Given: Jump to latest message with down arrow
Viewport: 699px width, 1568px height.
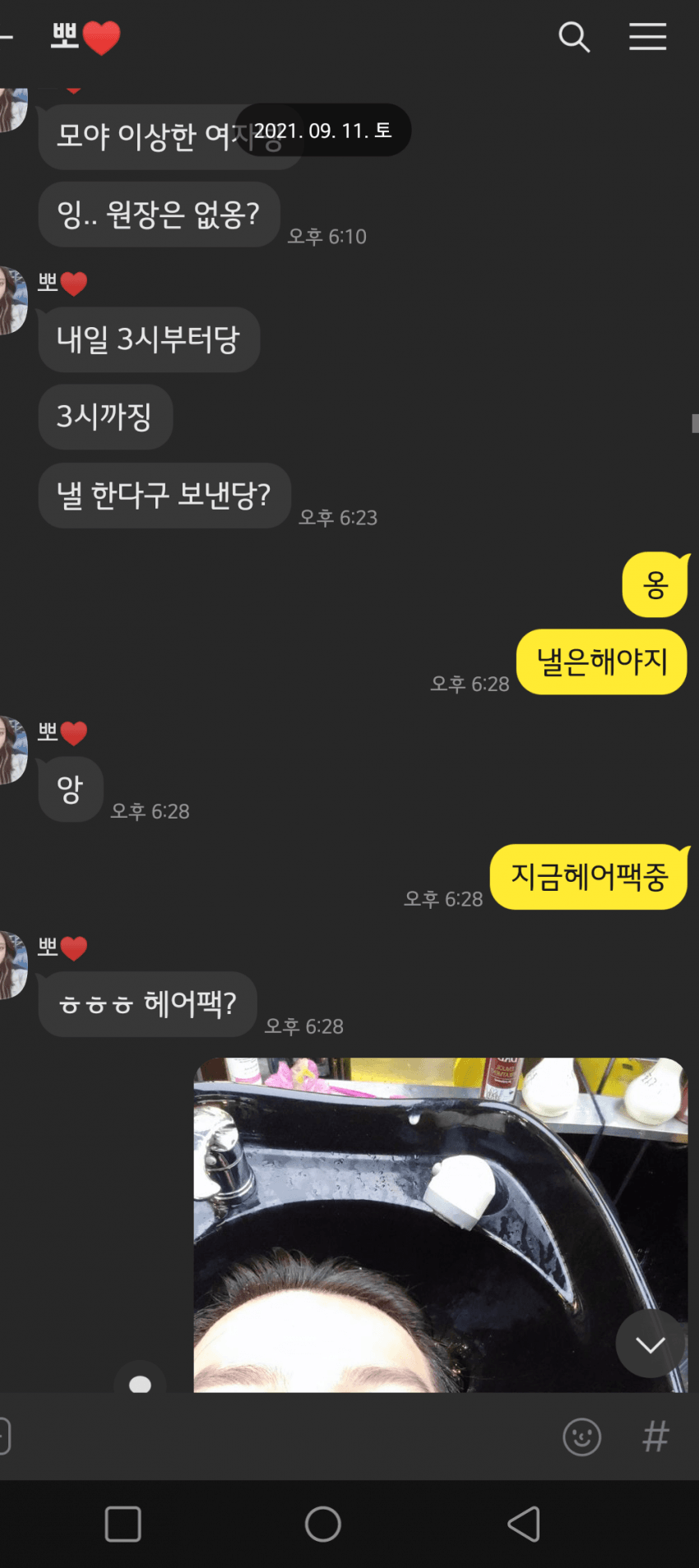Looking at the screenshot, I should click(x=650, y=1344).
